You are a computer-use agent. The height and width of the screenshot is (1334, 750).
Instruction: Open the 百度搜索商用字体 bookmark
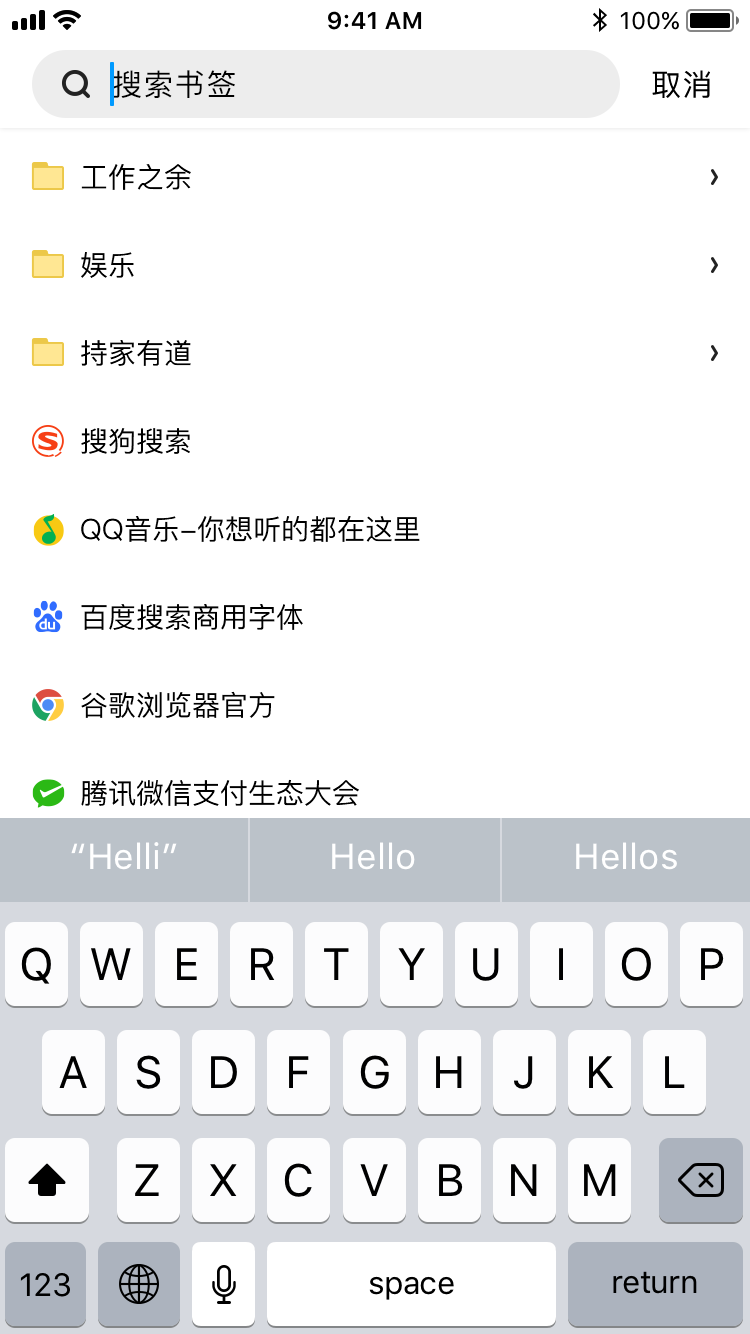(x=375, y=617)
